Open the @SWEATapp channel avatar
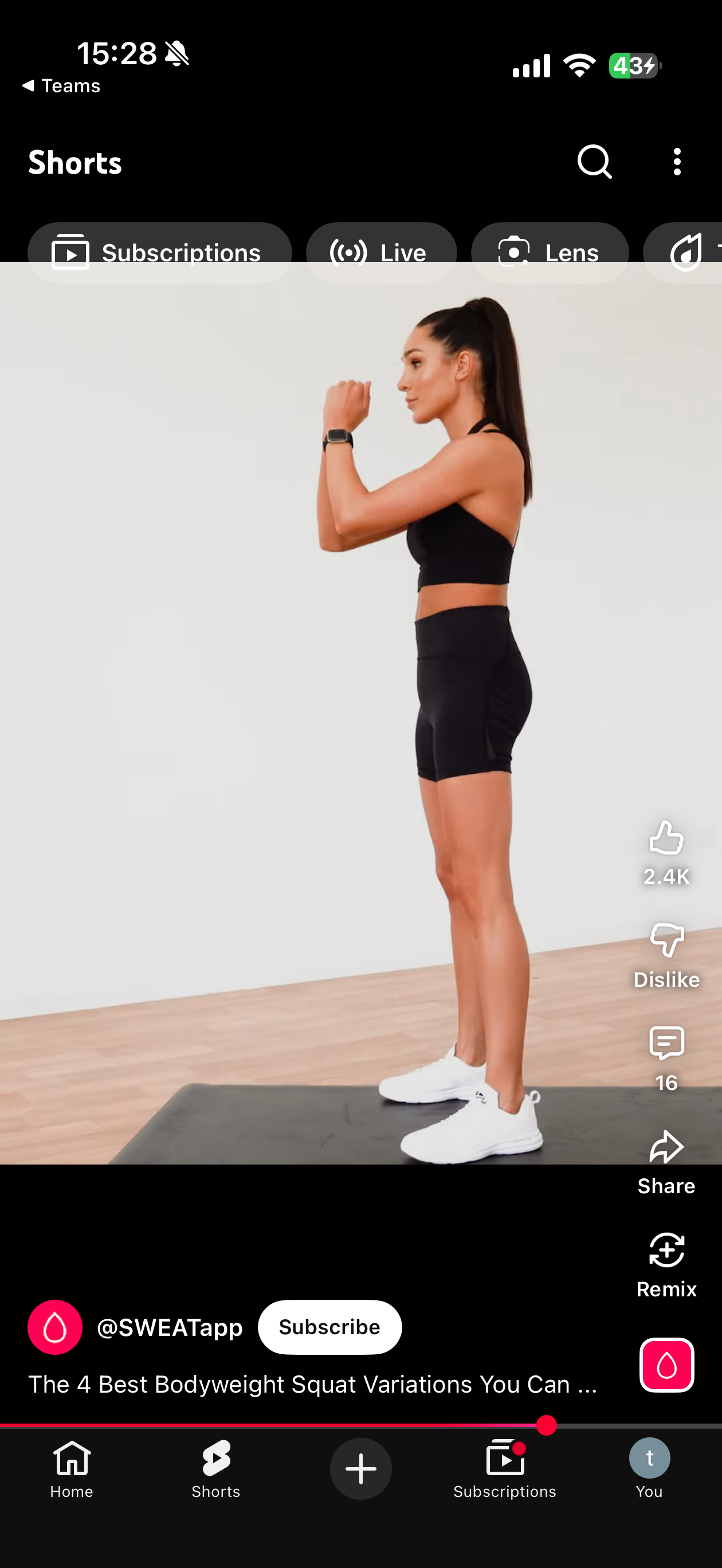Screen dimensions: 722x1568 click(x=55, y=1327)
